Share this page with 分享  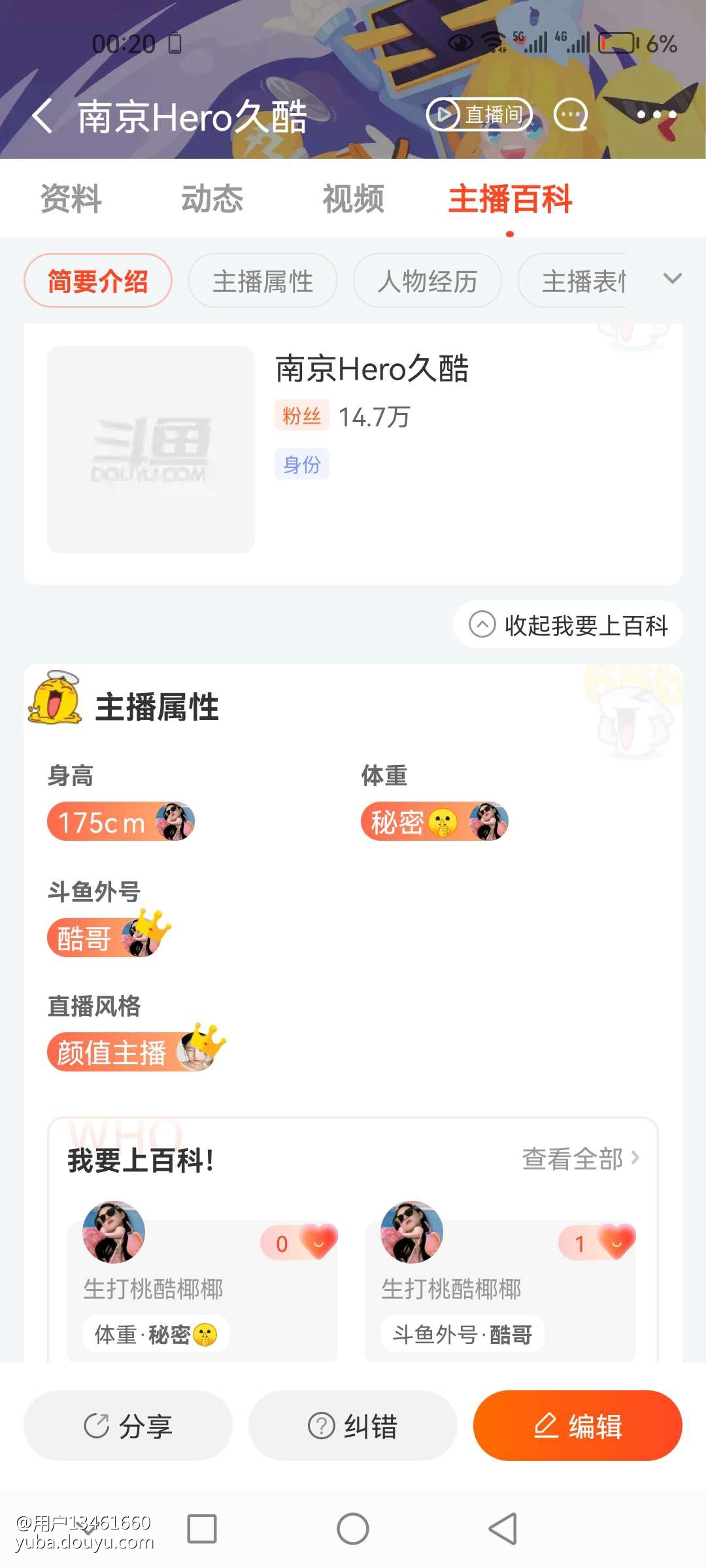128,1426
